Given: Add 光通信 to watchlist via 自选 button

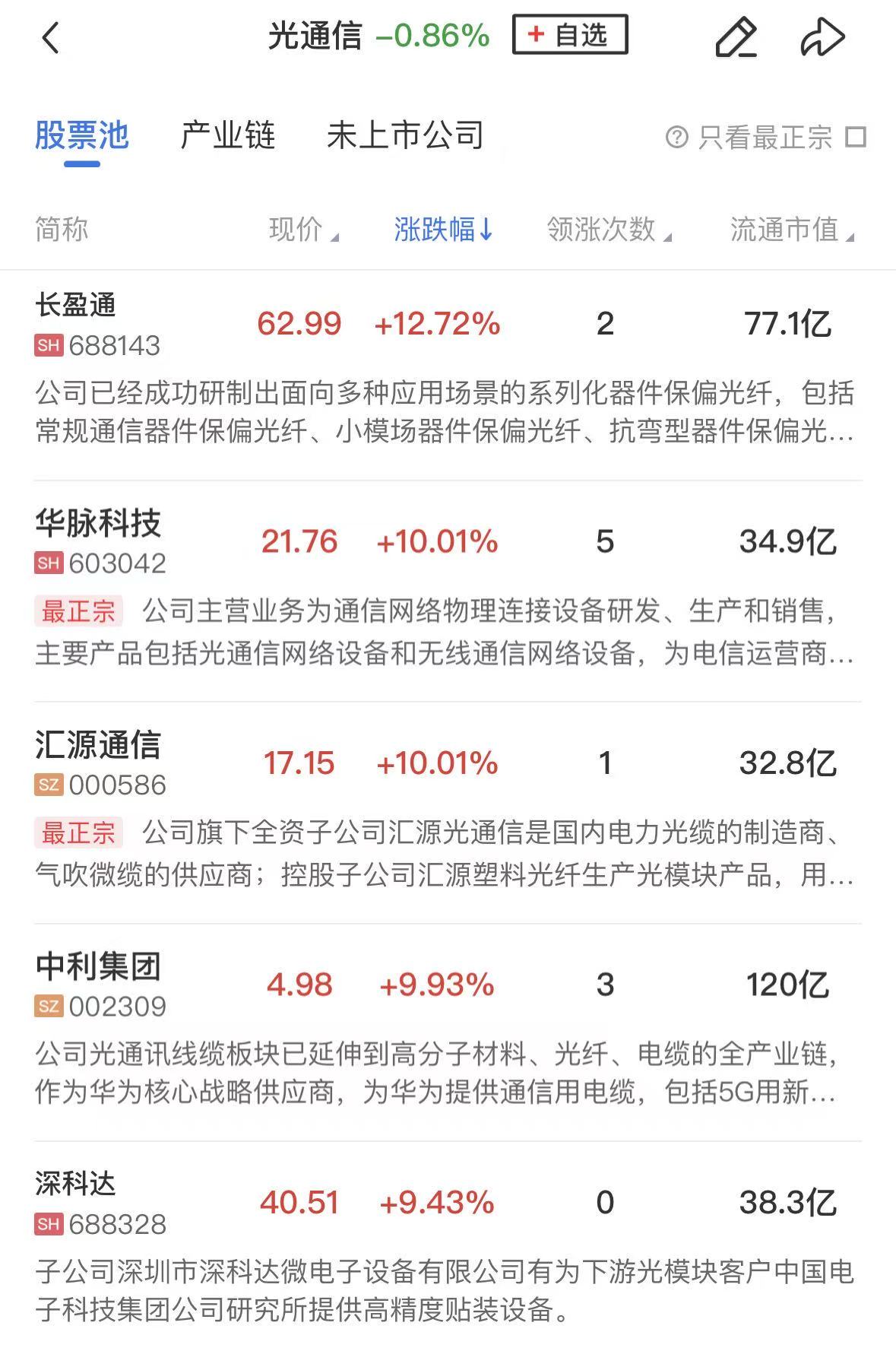Looking at the screenshot, I should (570, 35).
